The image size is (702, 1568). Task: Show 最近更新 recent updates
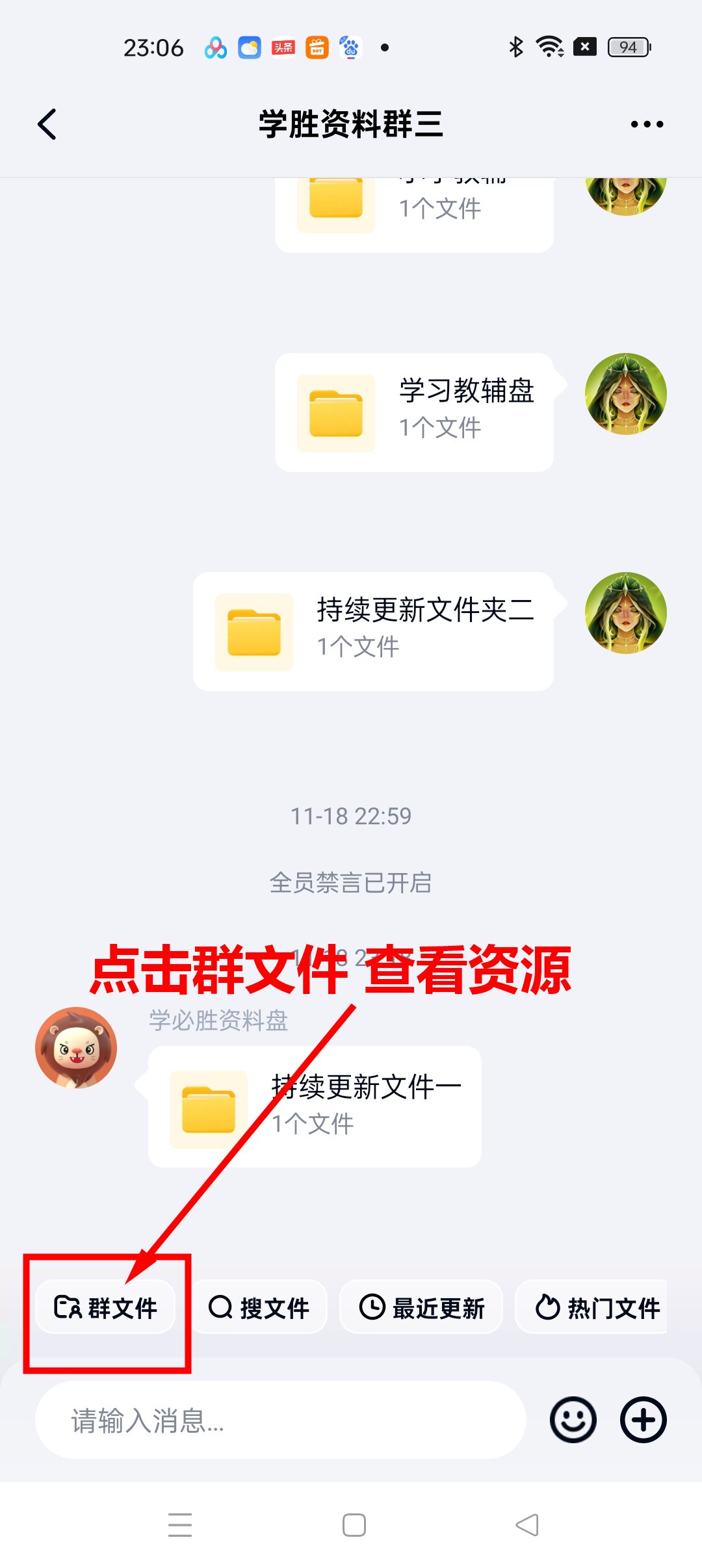point(421,1307)
